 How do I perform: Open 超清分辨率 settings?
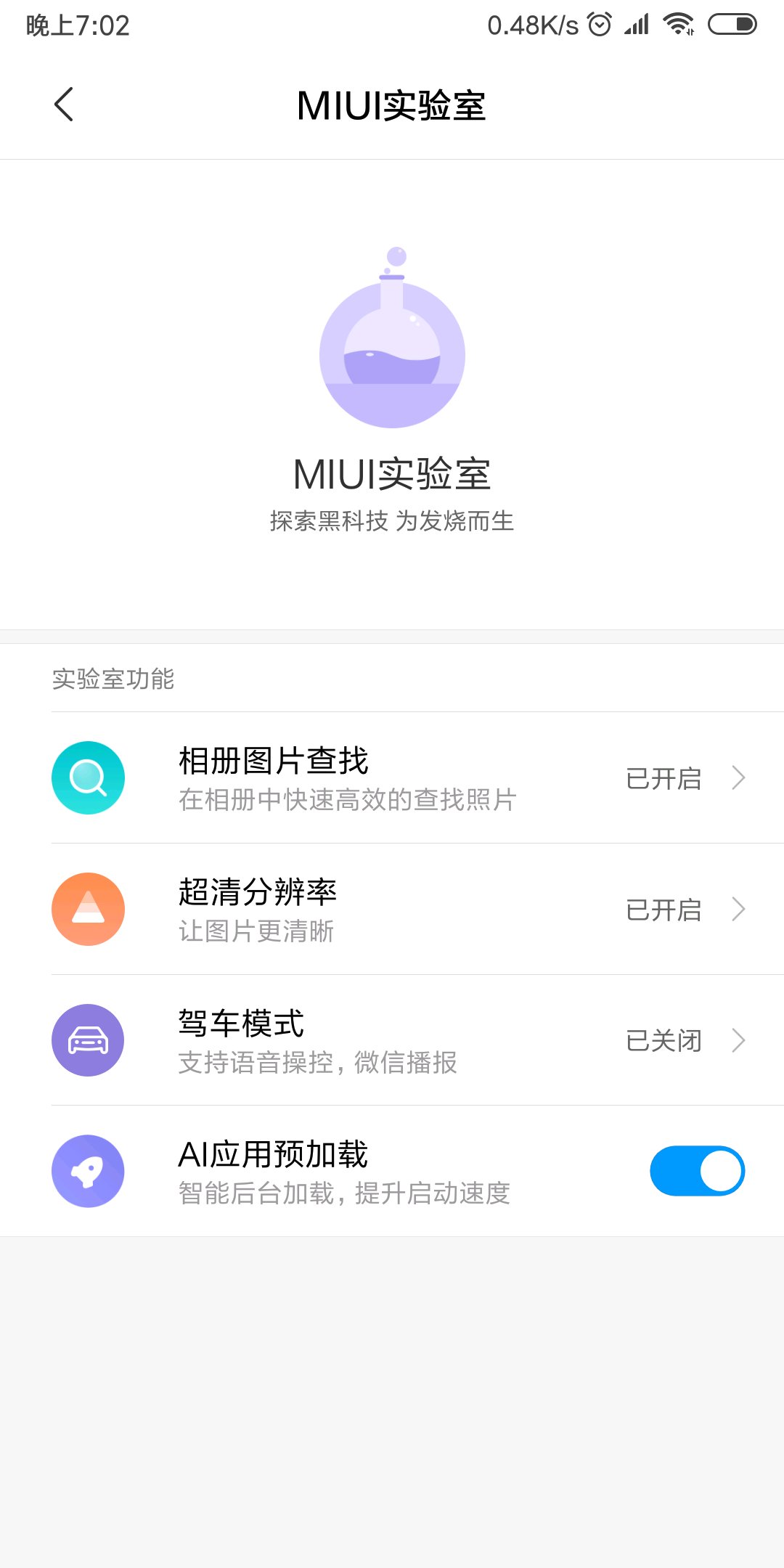[x=392, y=909]
